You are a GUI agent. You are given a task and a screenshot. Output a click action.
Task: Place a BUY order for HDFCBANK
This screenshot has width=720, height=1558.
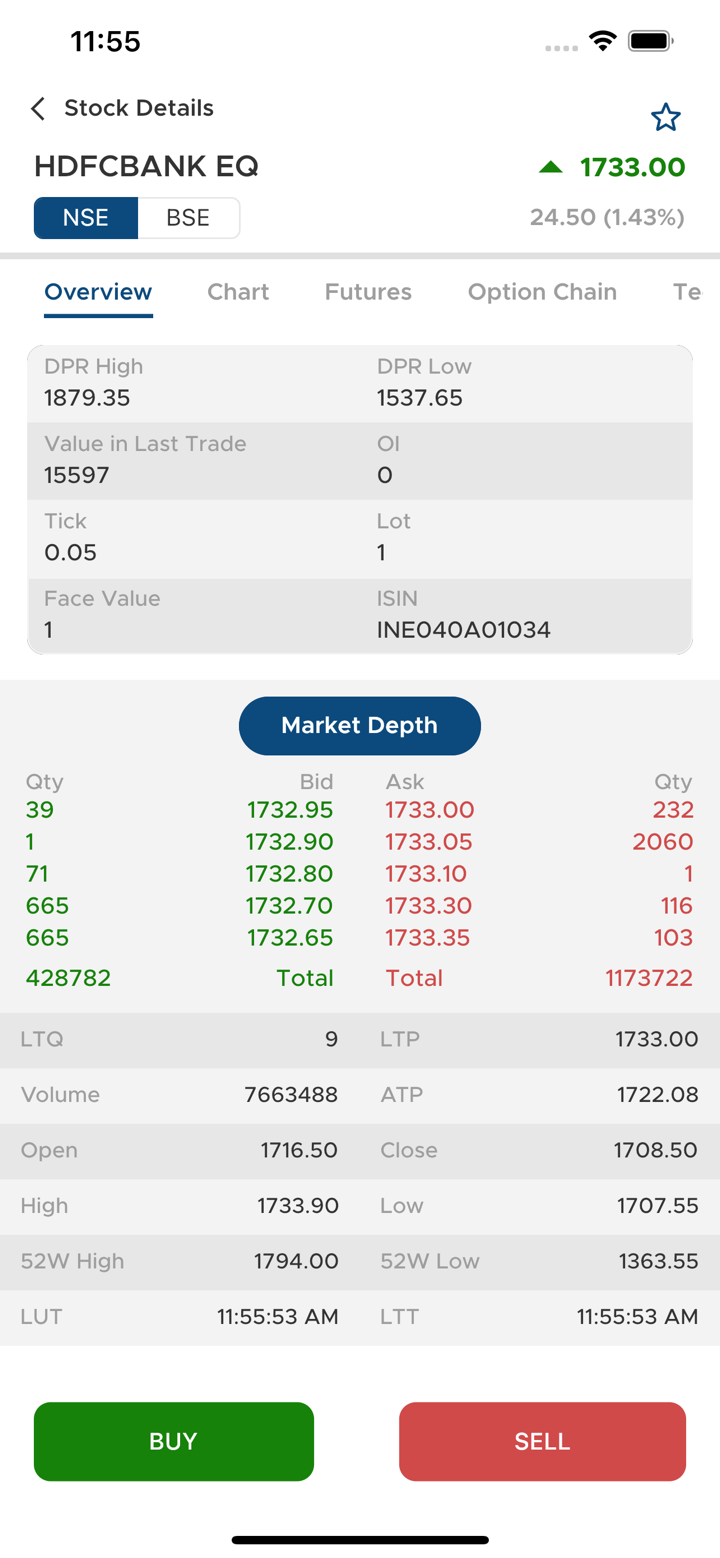click(x=174, y=1441)
